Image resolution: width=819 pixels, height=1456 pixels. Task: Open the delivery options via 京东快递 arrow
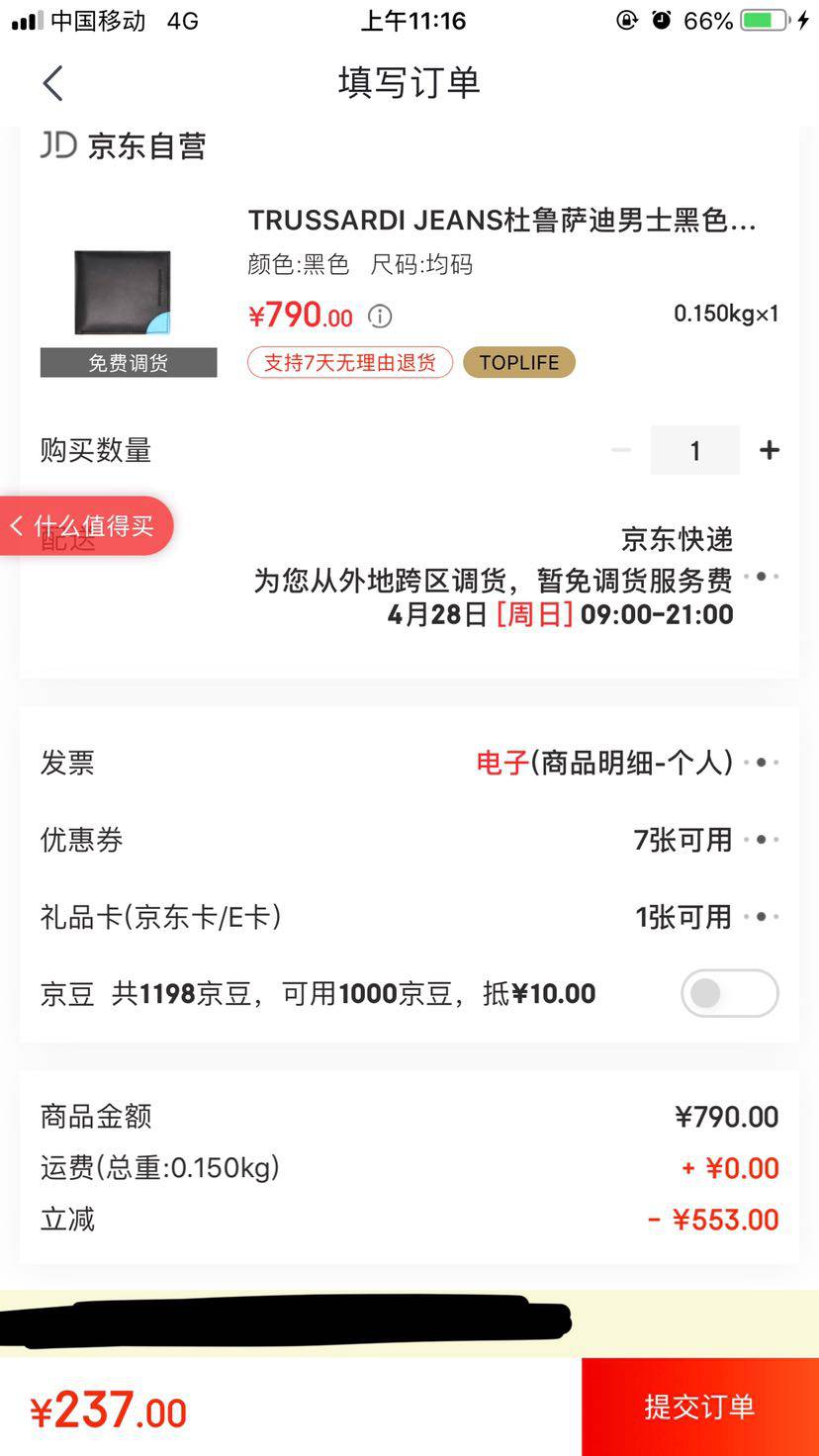coord(764,575)
